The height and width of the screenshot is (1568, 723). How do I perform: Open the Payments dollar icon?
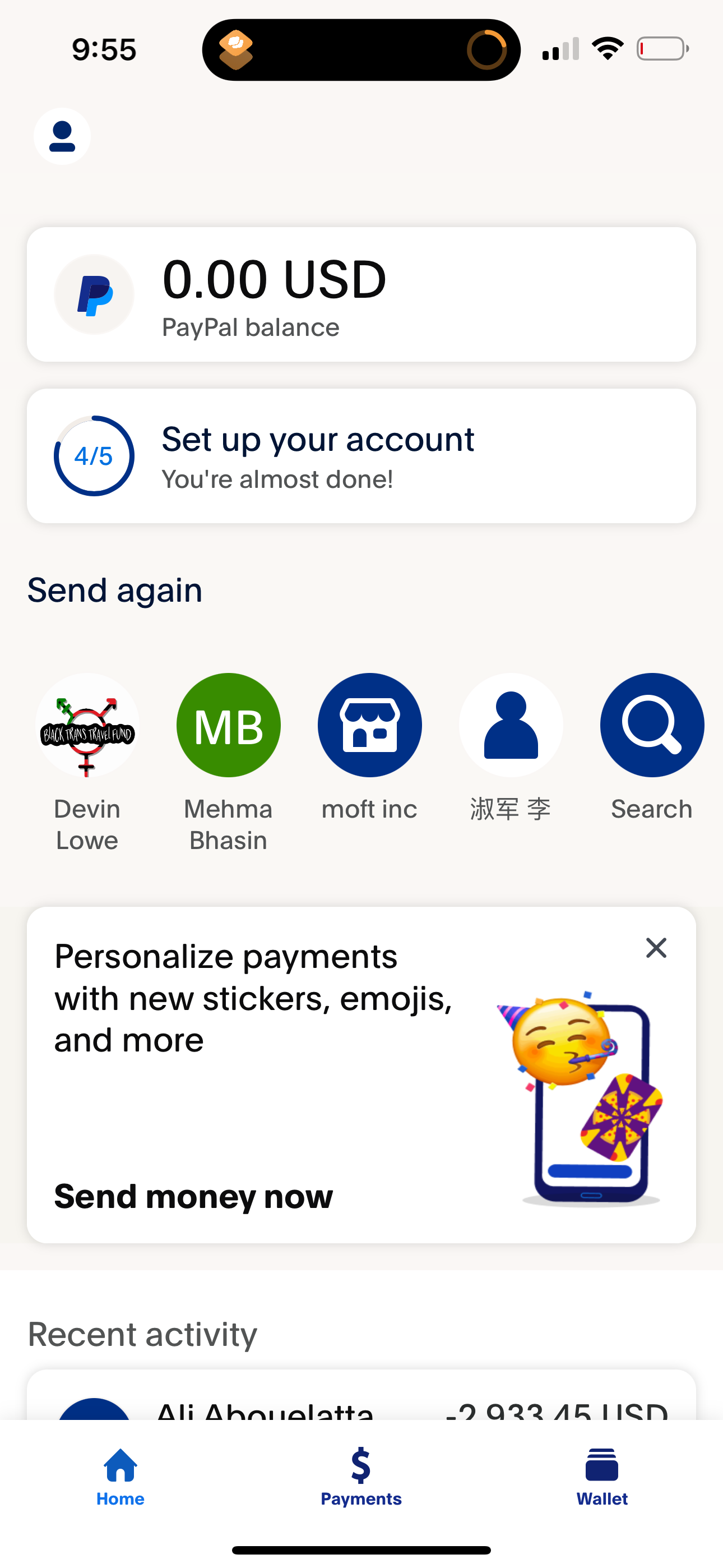pyautogui.click(x=360, y=1463)
